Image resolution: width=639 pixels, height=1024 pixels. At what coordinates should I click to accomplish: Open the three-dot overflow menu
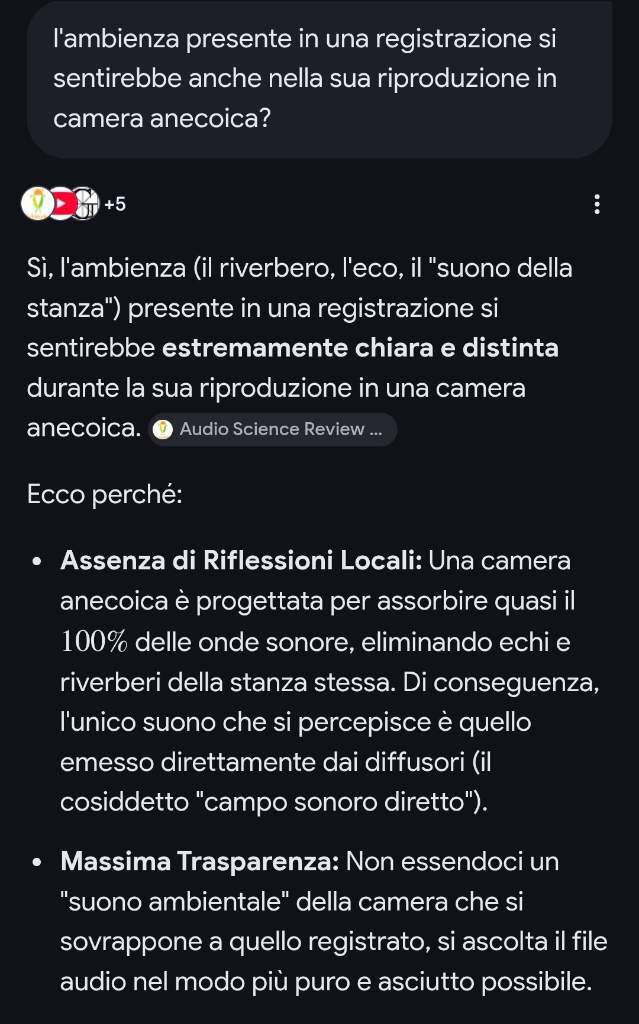pyautogui.click(x=597, y=205)
